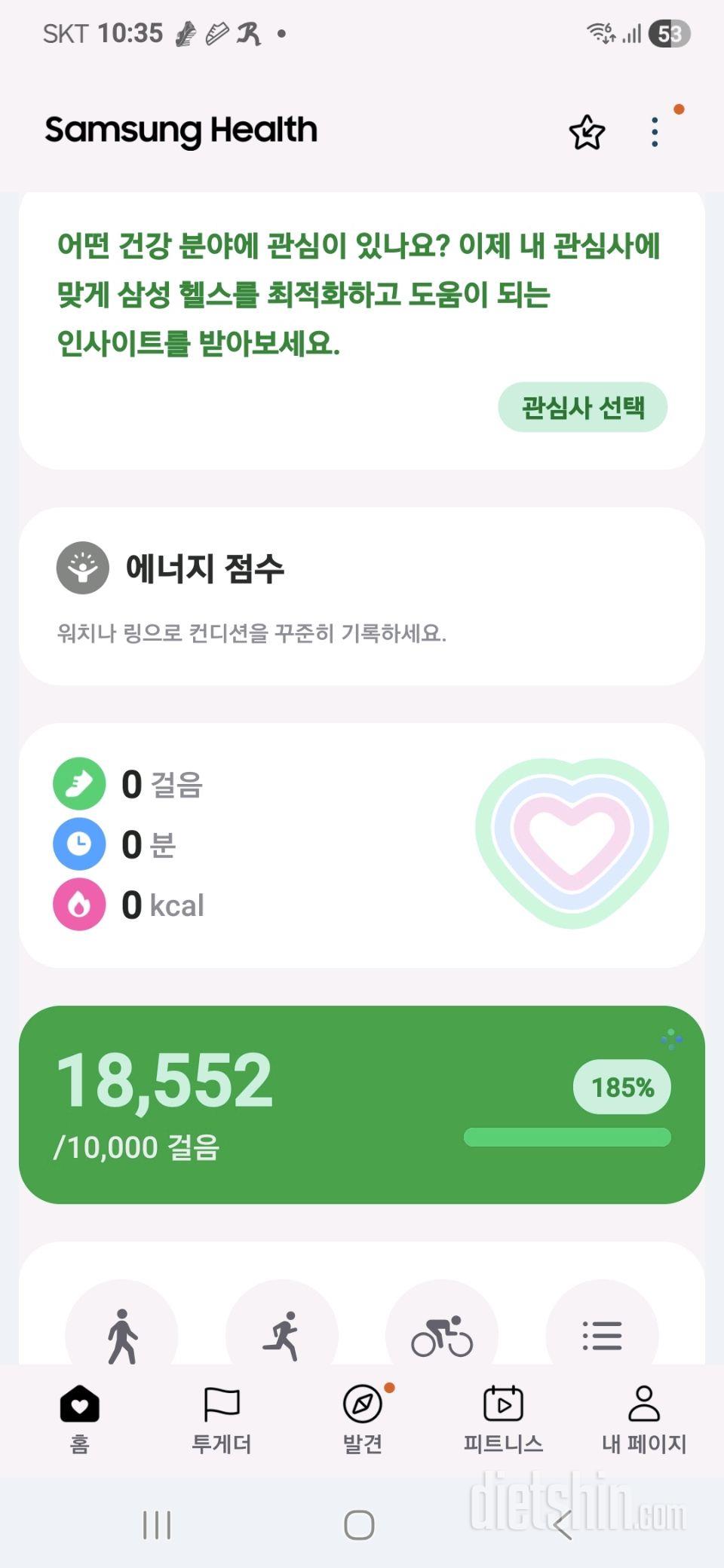This screenshot has height=1568, width=724.
Task: Add Samsung Health screen to favorites star
Action: (x=586, y=130)
